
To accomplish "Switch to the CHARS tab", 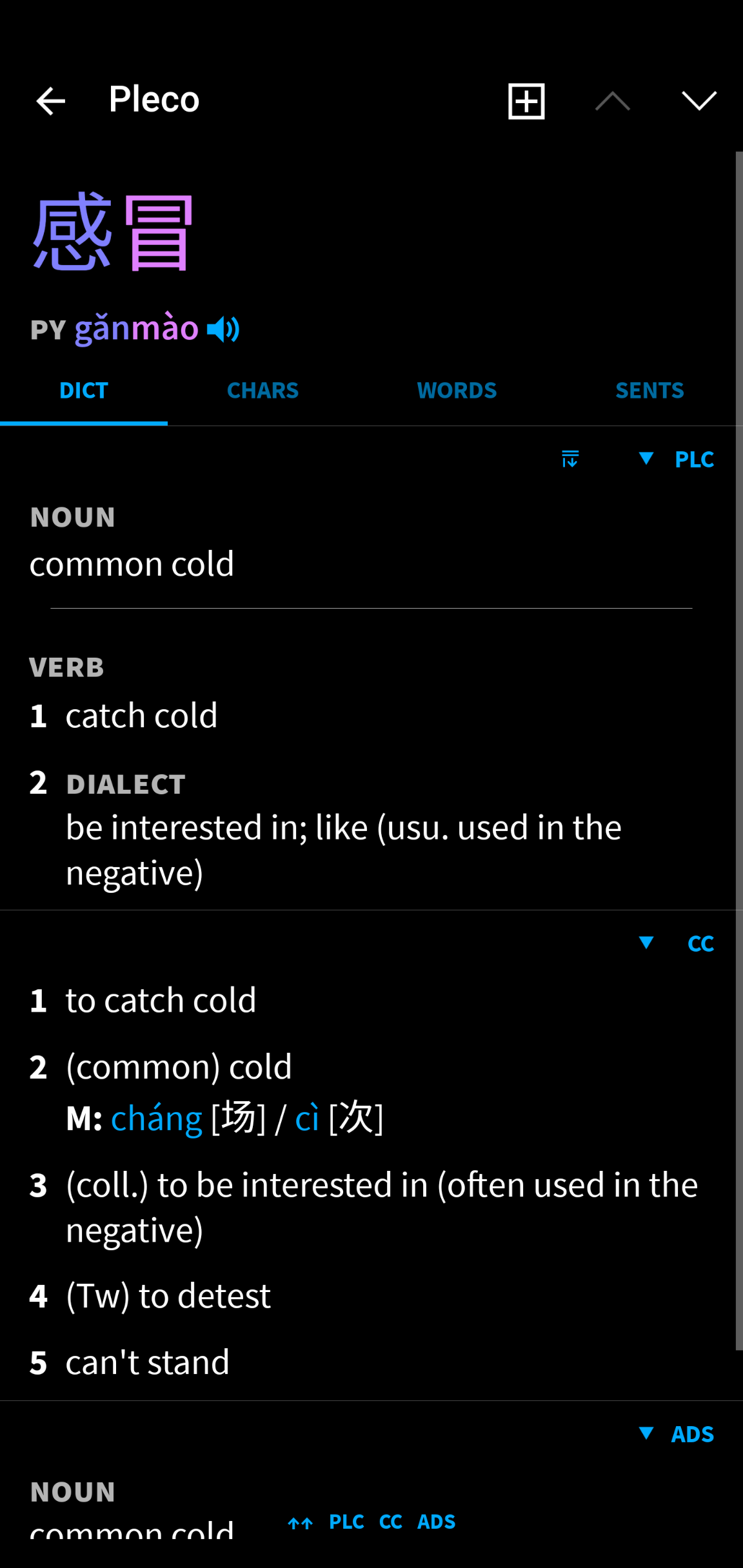I will (263, 391).
